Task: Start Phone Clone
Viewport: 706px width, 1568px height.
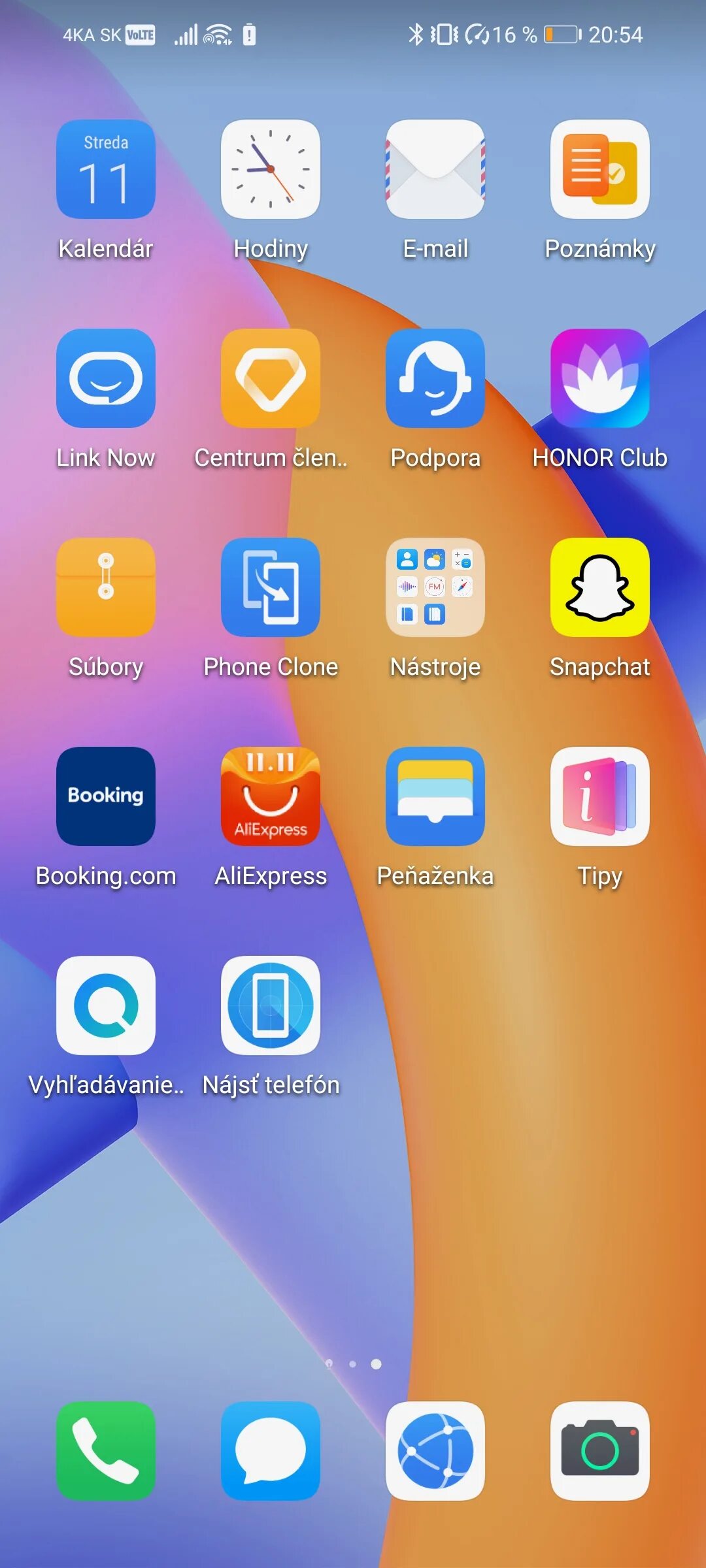Action: tap(271, 587)
